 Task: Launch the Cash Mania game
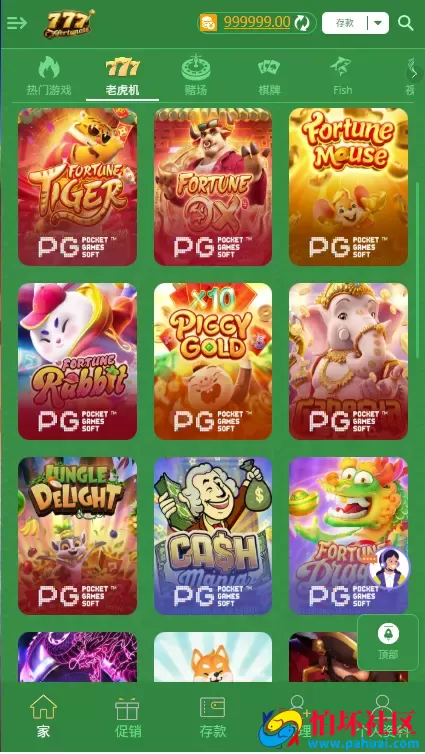pos(213,536)
